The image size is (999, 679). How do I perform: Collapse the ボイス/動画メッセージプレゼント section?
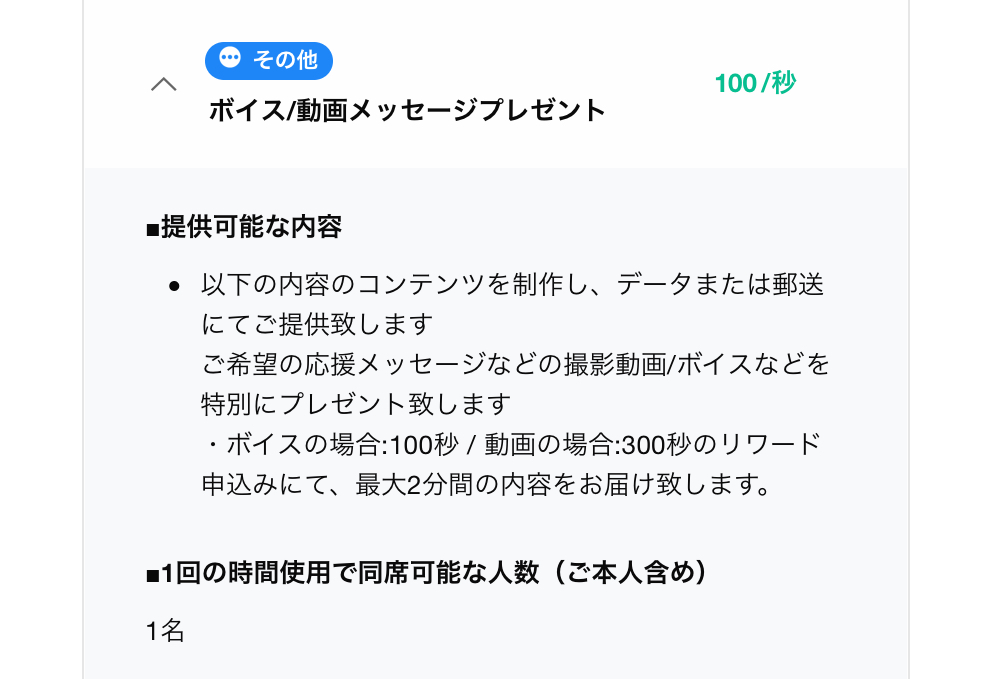pyautogui.click(x=163, y=85)
